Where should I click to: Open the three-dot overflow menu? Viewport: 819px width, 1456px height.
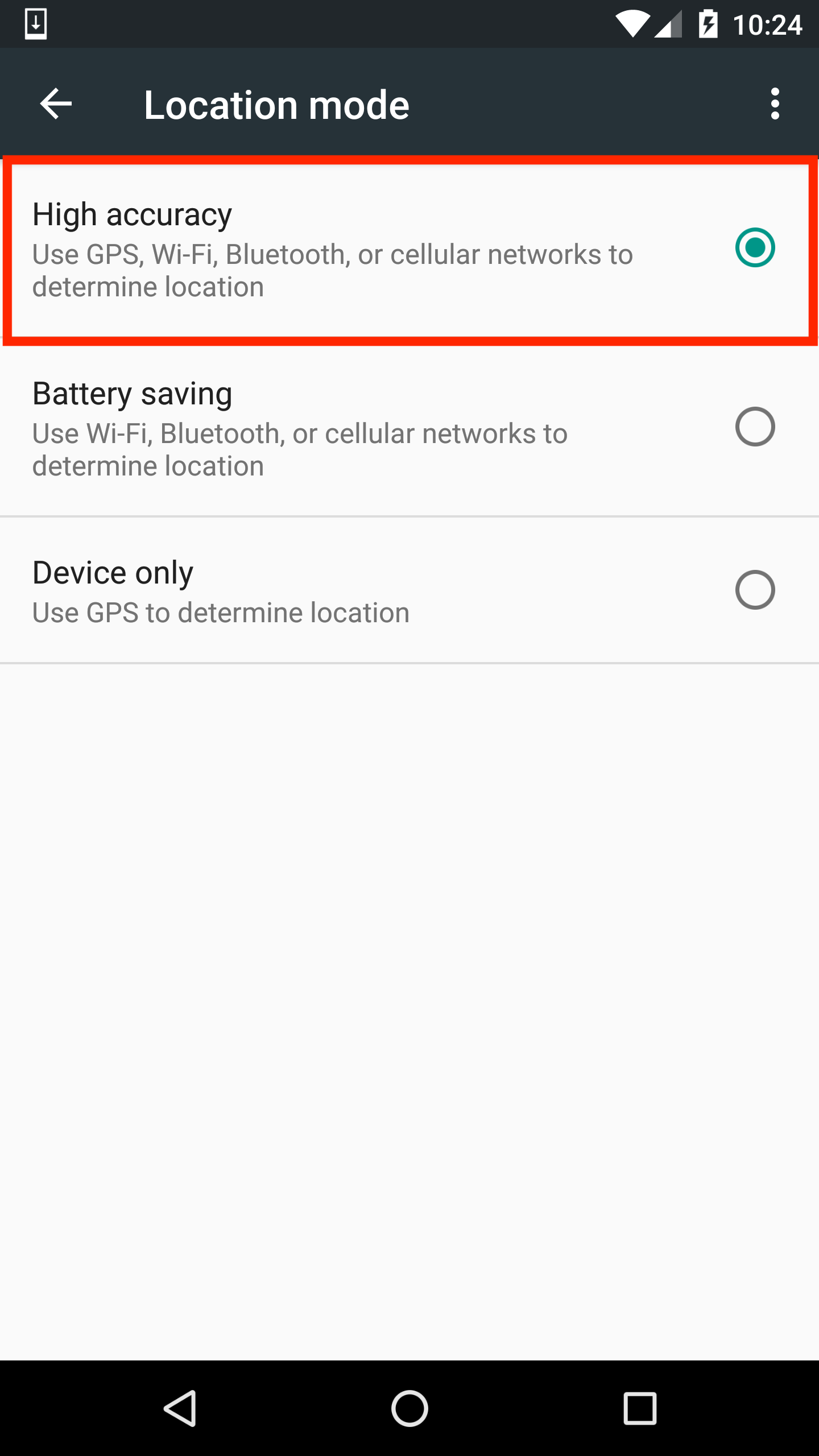[x=775, y=104]
